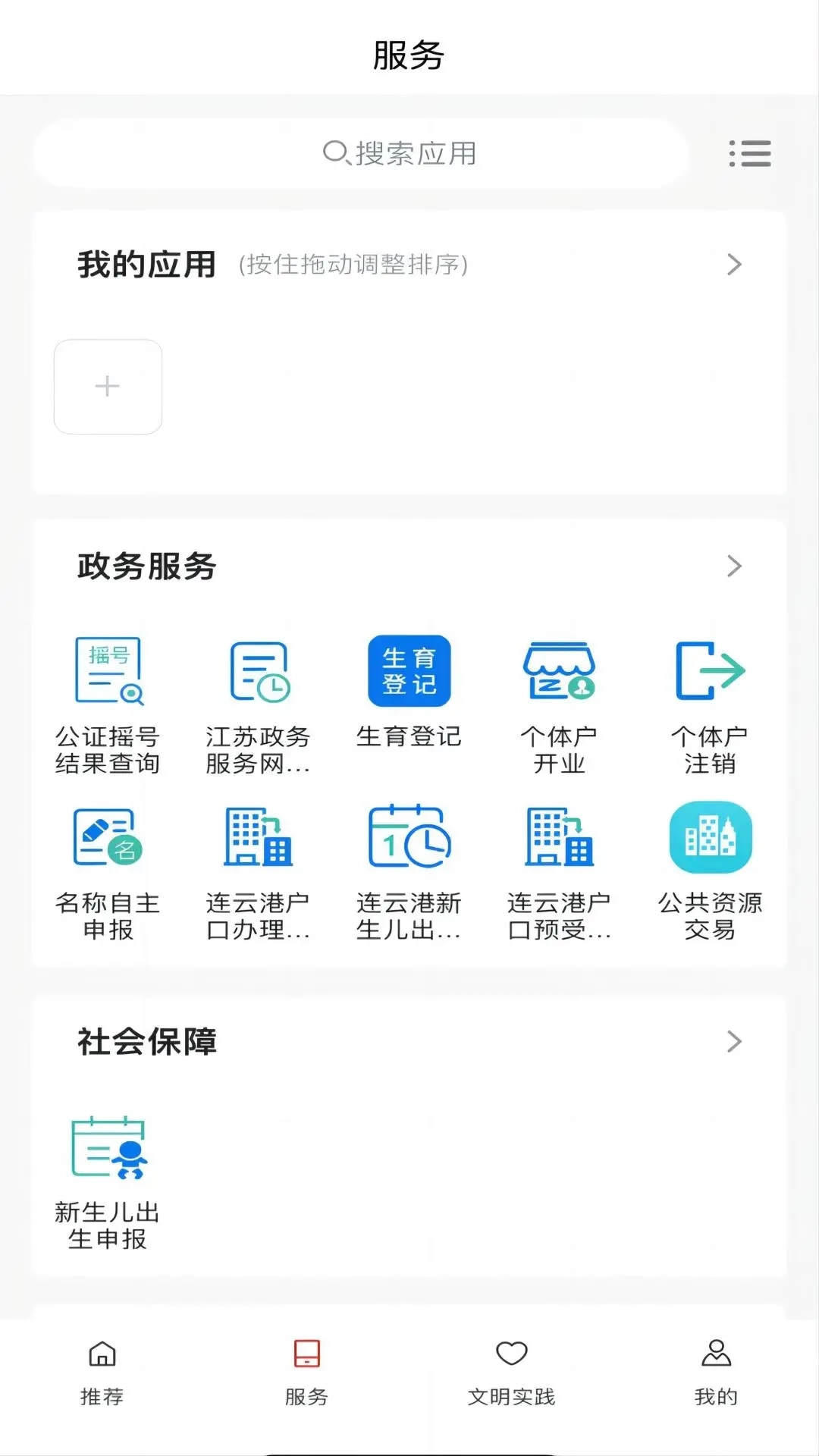The height and width of the screenshot is (1456, 819).
Task: Tap the plus button to add apps
Action: pyautogui.click(x=108, y=386)
